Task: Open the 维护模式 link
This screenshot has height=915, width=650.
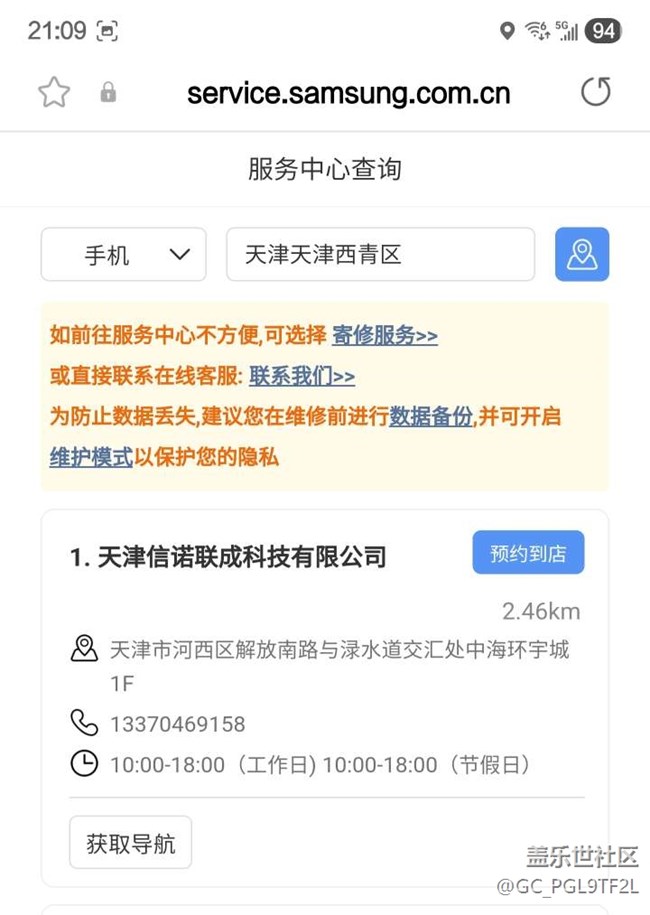Action: (91, 457)
